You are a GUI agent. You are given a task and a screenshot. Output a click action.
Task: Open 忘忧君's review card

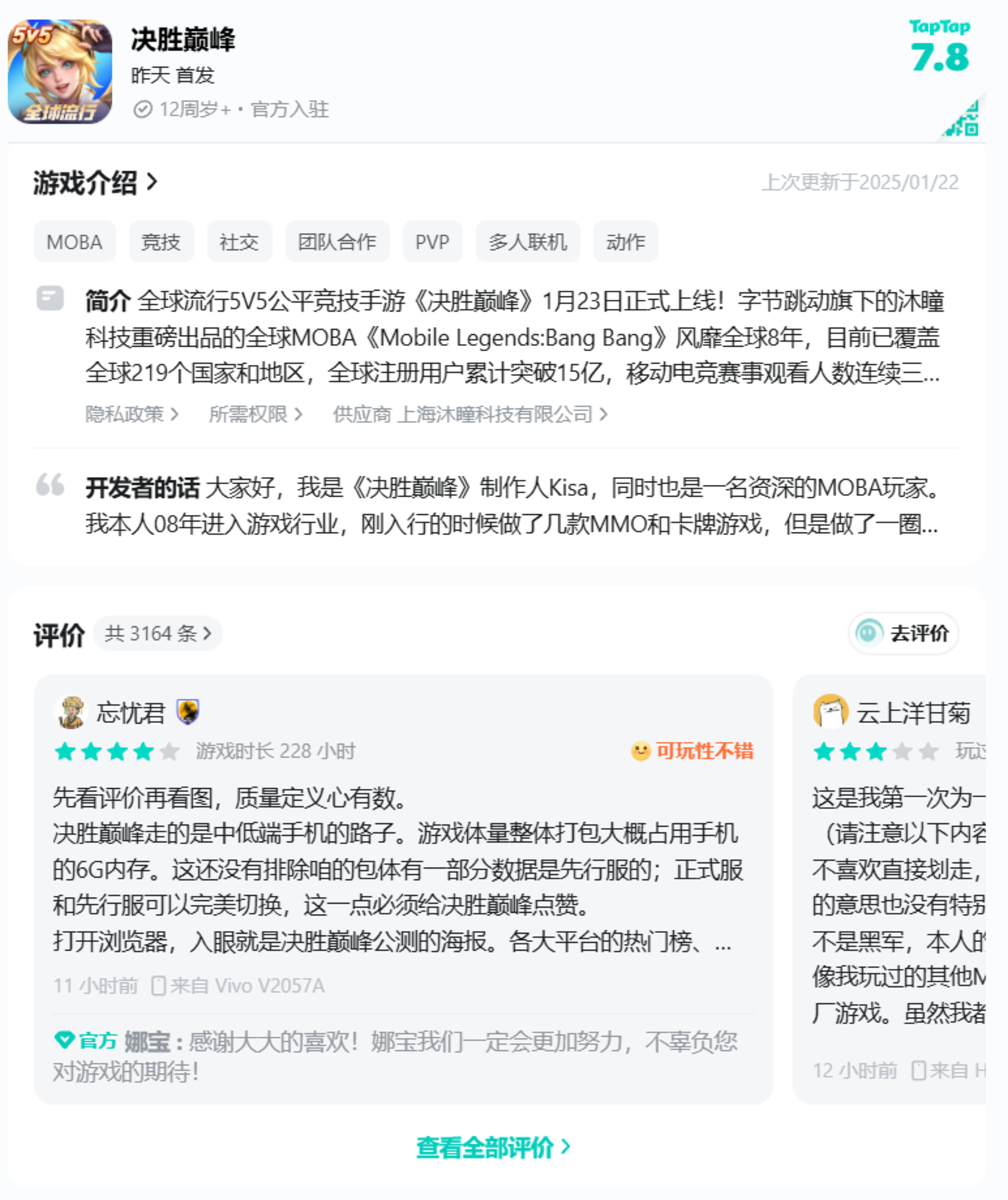[x=396, y=869]
